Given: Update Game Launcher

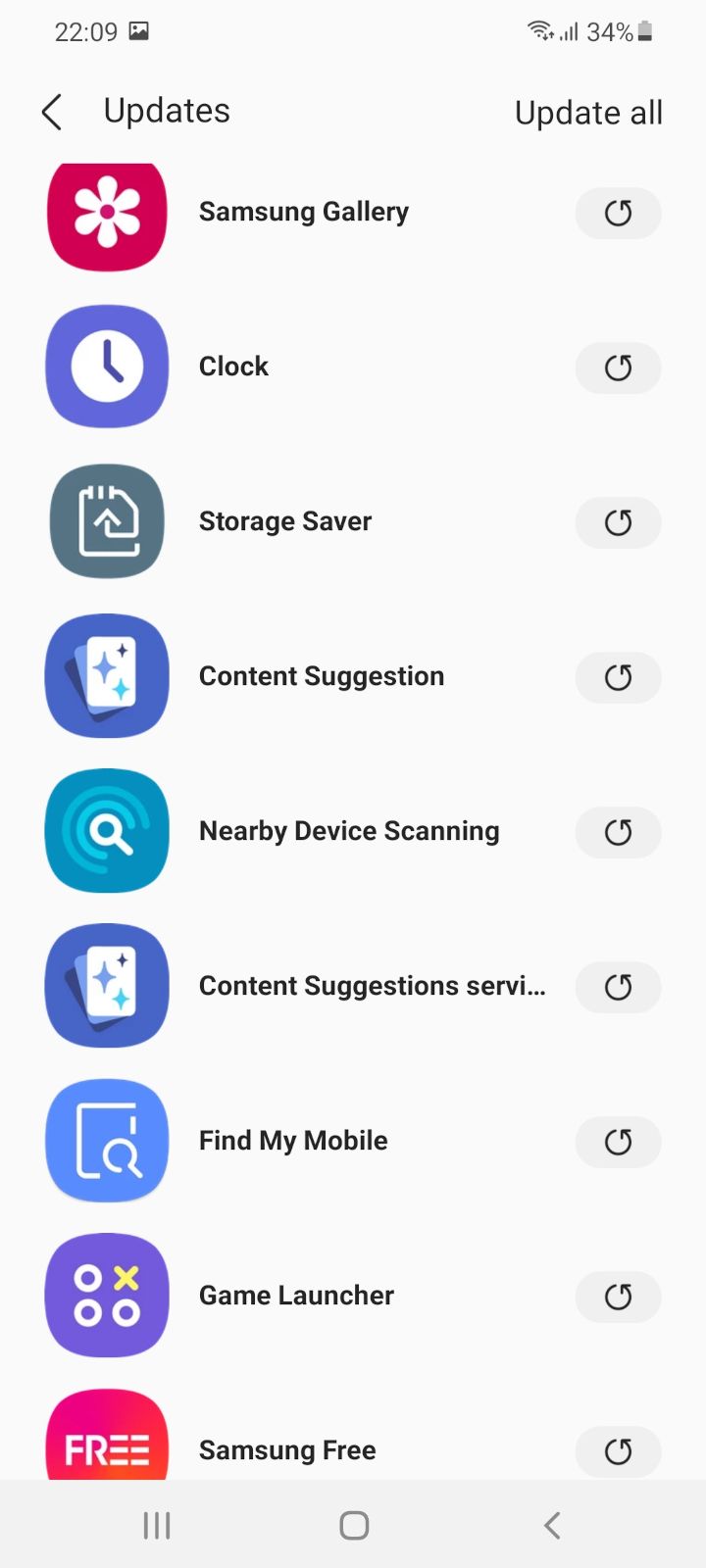Looking at the screenshot, I should coord(618,1297).
